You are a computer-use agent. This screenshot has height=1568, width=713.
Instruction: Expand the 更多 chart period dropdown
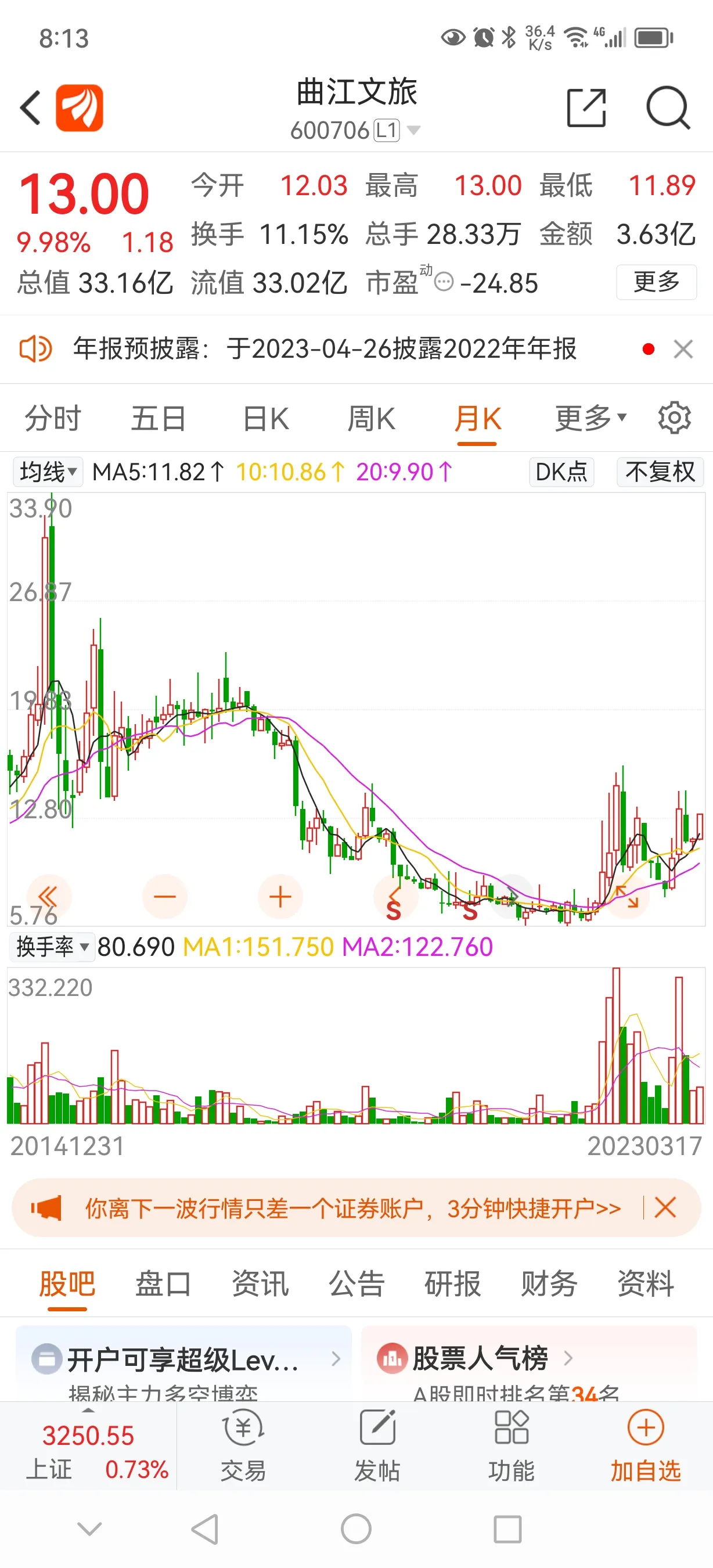click(590, 419)
